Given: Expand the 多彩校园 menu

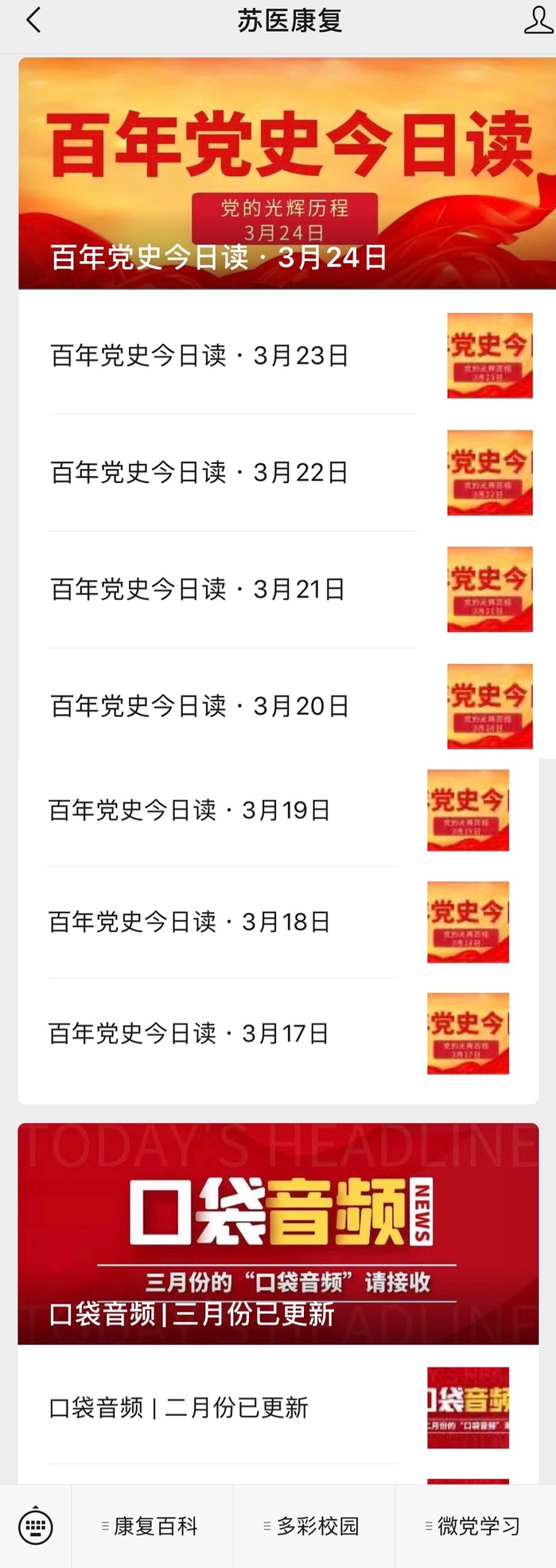Looking at the screenshot, I should click(314, 1526).
